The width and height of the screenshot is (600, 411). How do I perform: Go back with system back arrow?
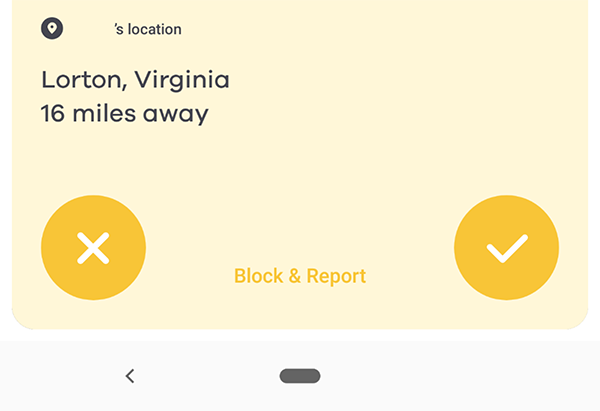click(x=130, y=376)
